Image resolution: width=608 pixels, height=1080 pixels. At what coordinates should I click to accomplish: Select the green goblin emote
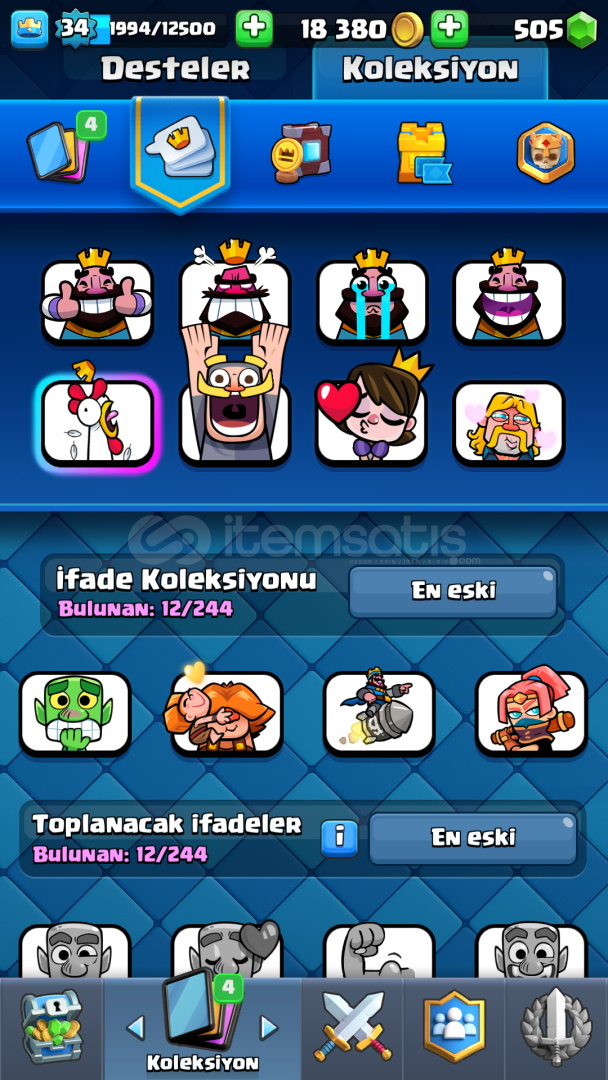(75, 714)
